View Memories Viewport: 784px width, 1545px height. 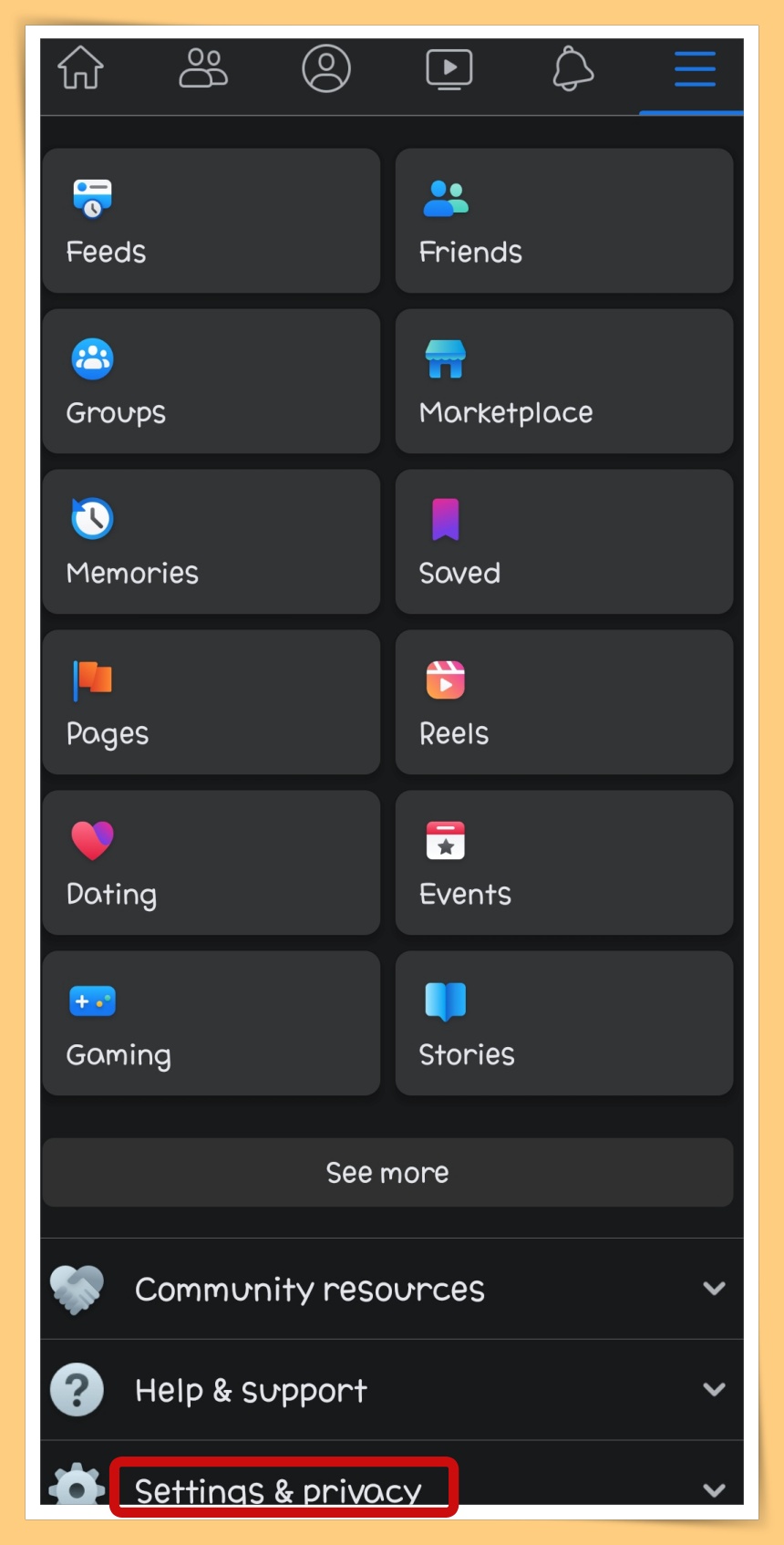(211, 542)
